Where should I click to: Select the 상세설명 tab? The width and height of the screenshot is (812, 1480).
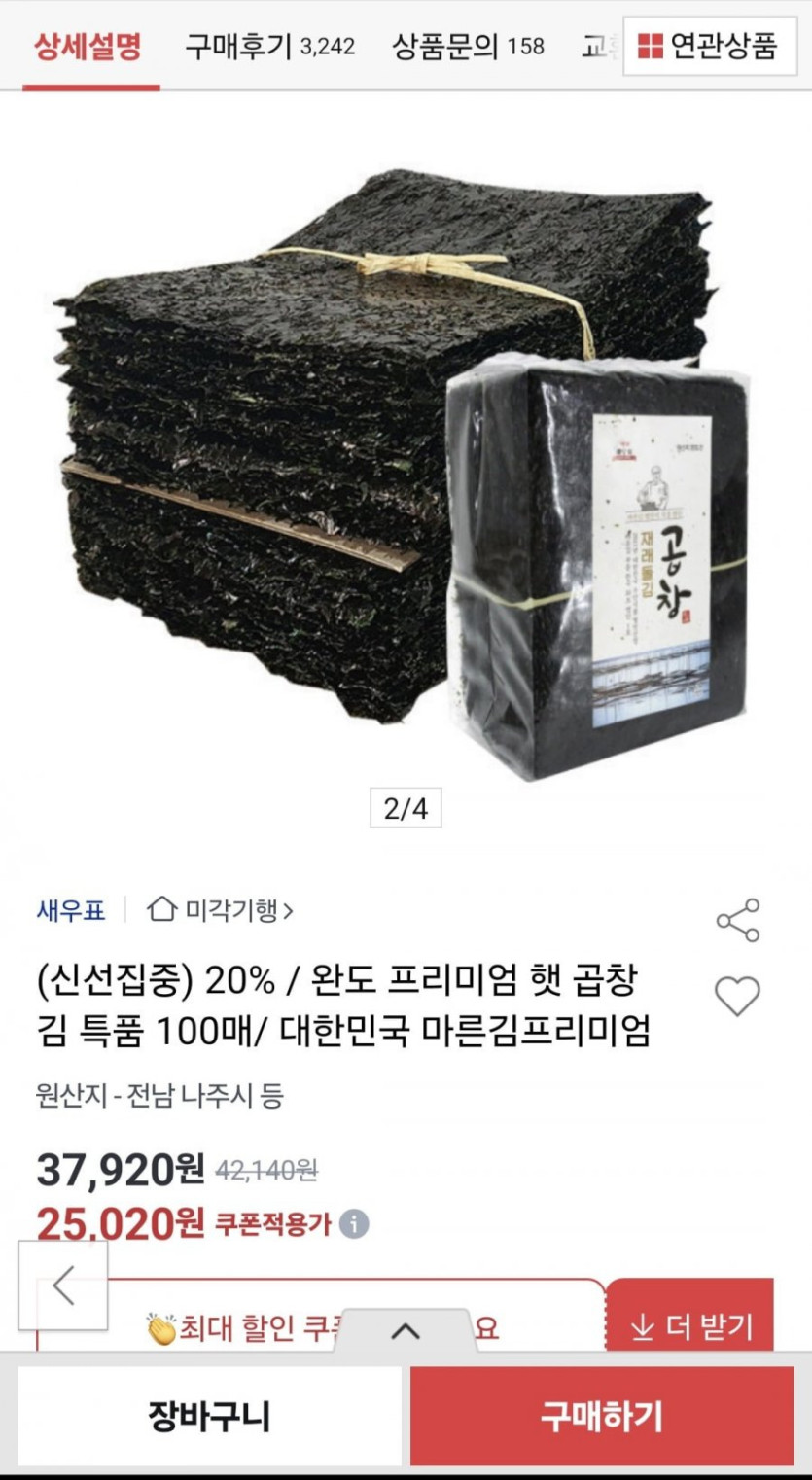(90, 46)
